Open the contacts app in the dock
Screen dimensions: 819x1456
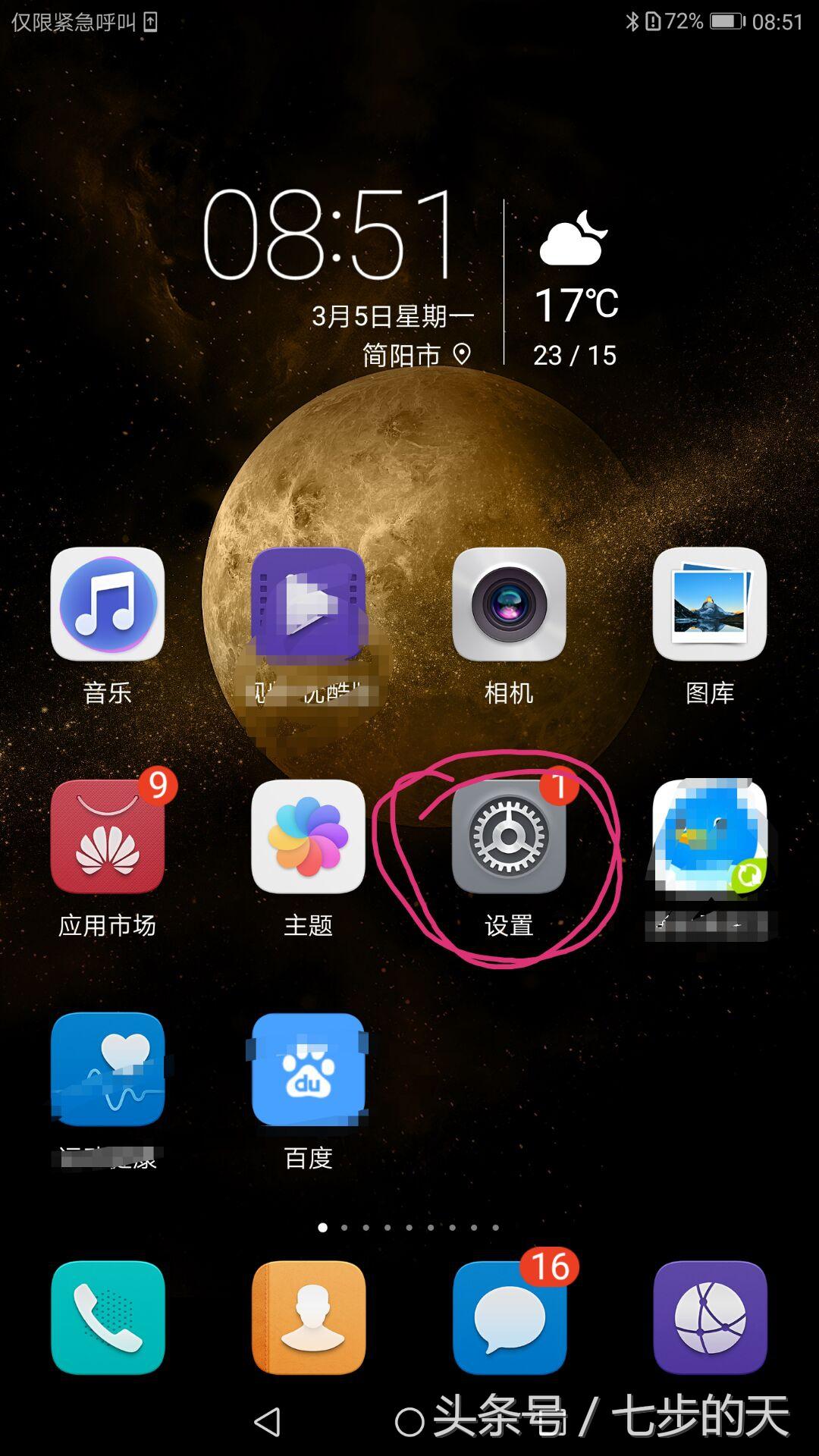tap(308, 1318)
